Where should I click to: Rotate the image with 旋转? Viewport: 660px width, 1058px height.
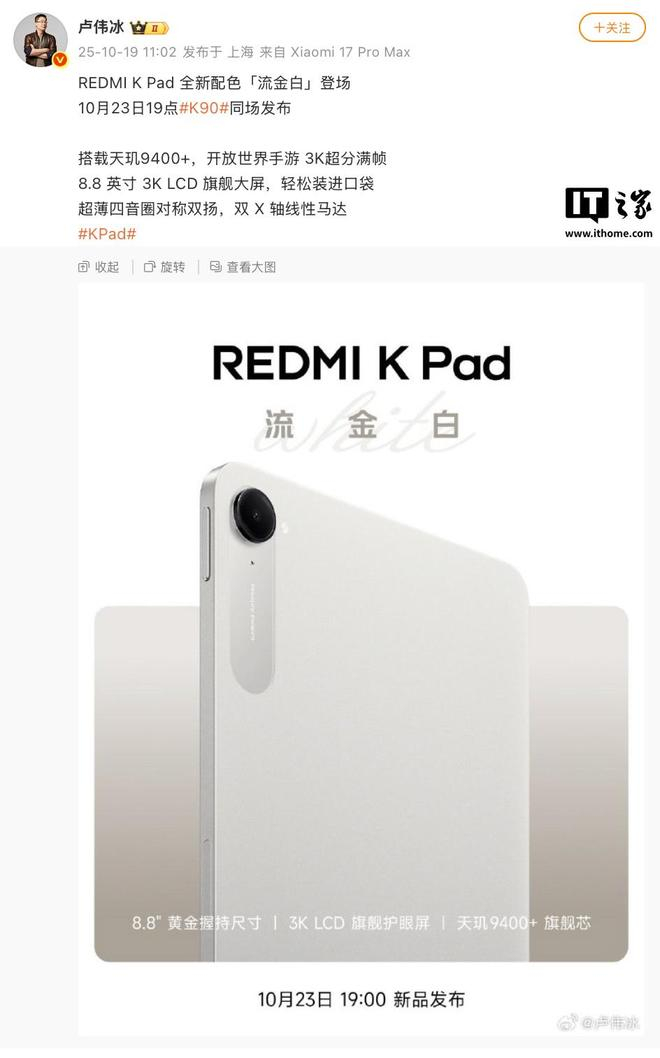coord(165,267)
